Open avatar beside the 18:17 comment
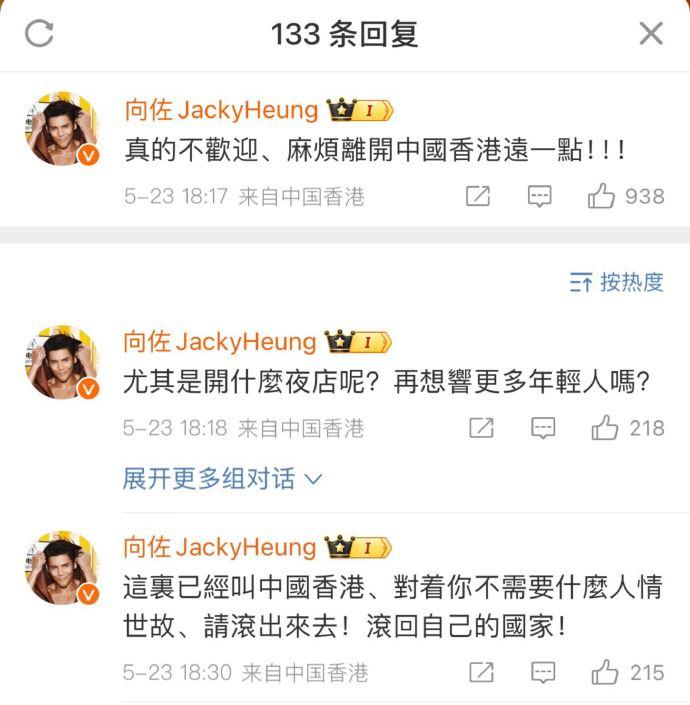This screenshot has width=690, height=705. (62, 129)
